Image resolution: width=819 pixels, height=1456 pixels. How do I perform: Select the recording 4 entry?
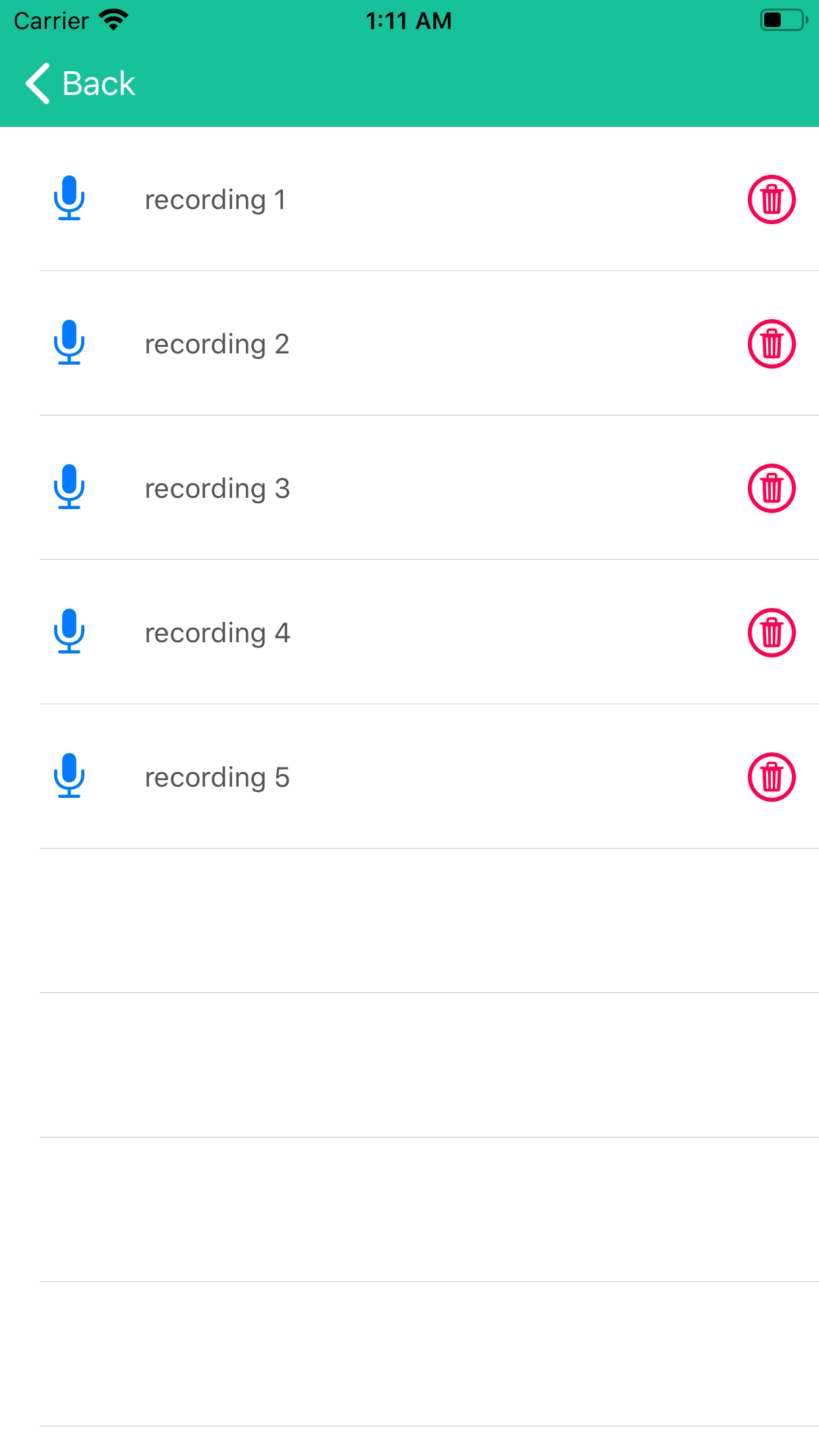(218, 632)
